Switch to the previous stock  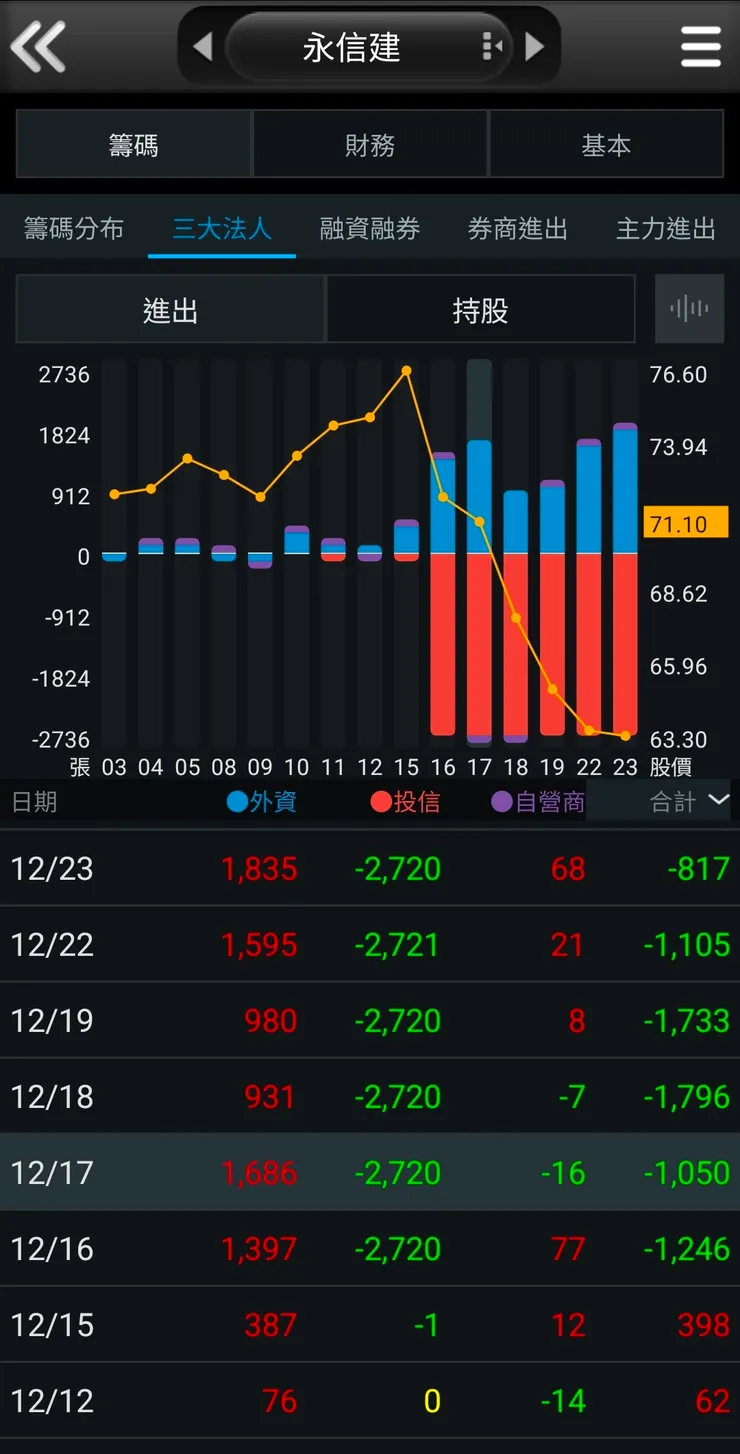point(203,47)
